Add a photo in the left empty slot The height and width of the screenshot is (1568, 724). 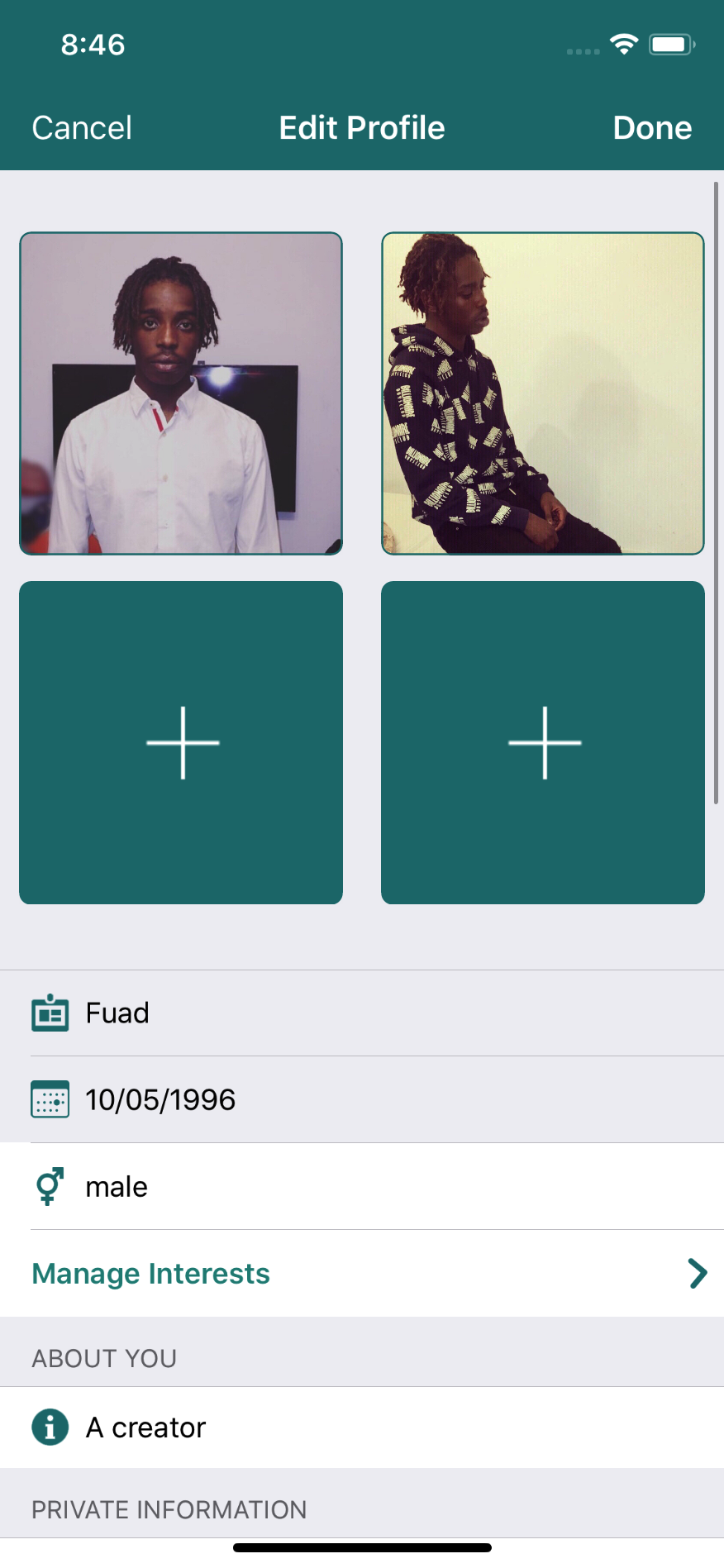(181, 742)
